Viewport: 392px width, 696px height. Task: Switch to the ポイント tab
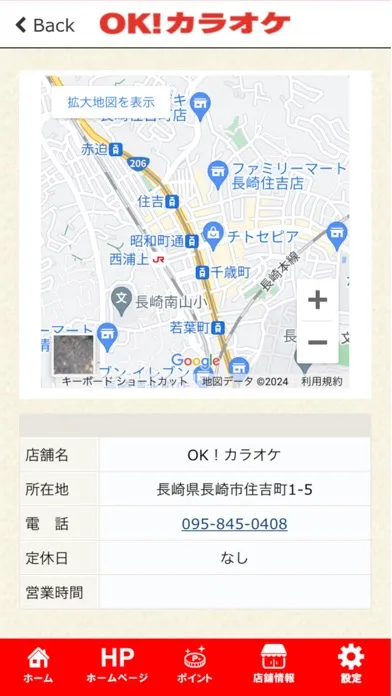(195, 665)
